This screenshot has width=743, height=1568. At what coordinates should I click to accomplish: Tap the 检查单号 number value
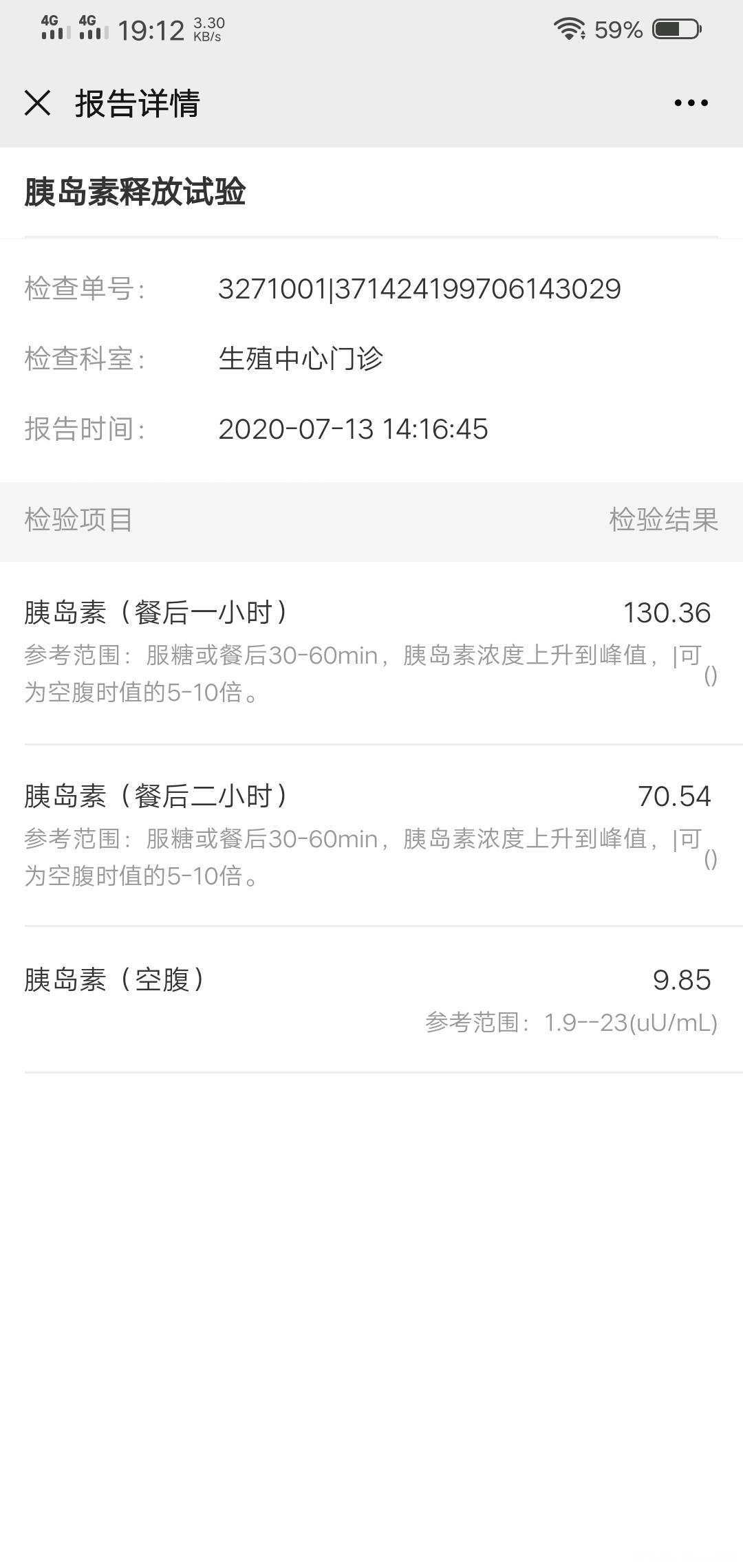(x=420, y=289)
